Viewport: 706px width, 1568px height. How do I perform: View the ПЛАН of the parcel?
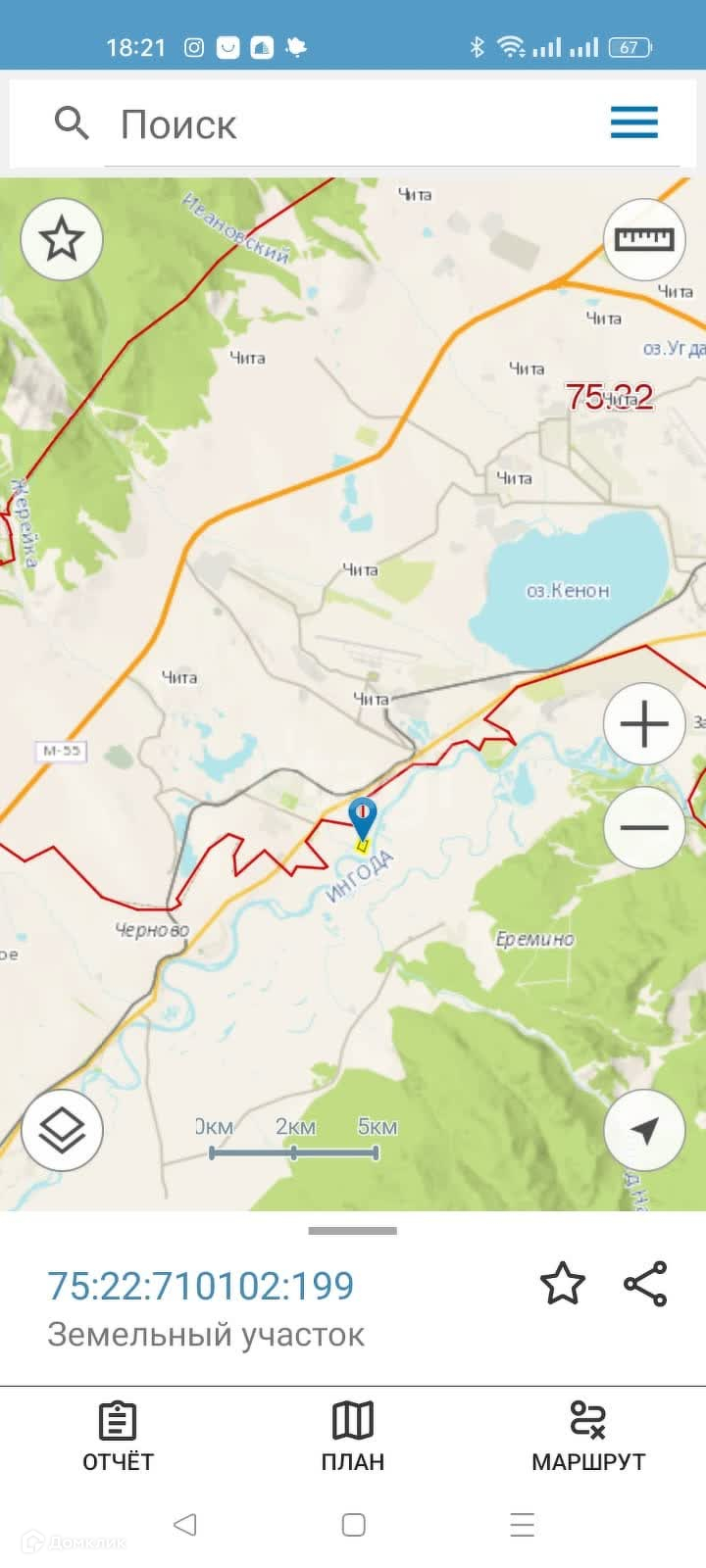coord(353,1437)
